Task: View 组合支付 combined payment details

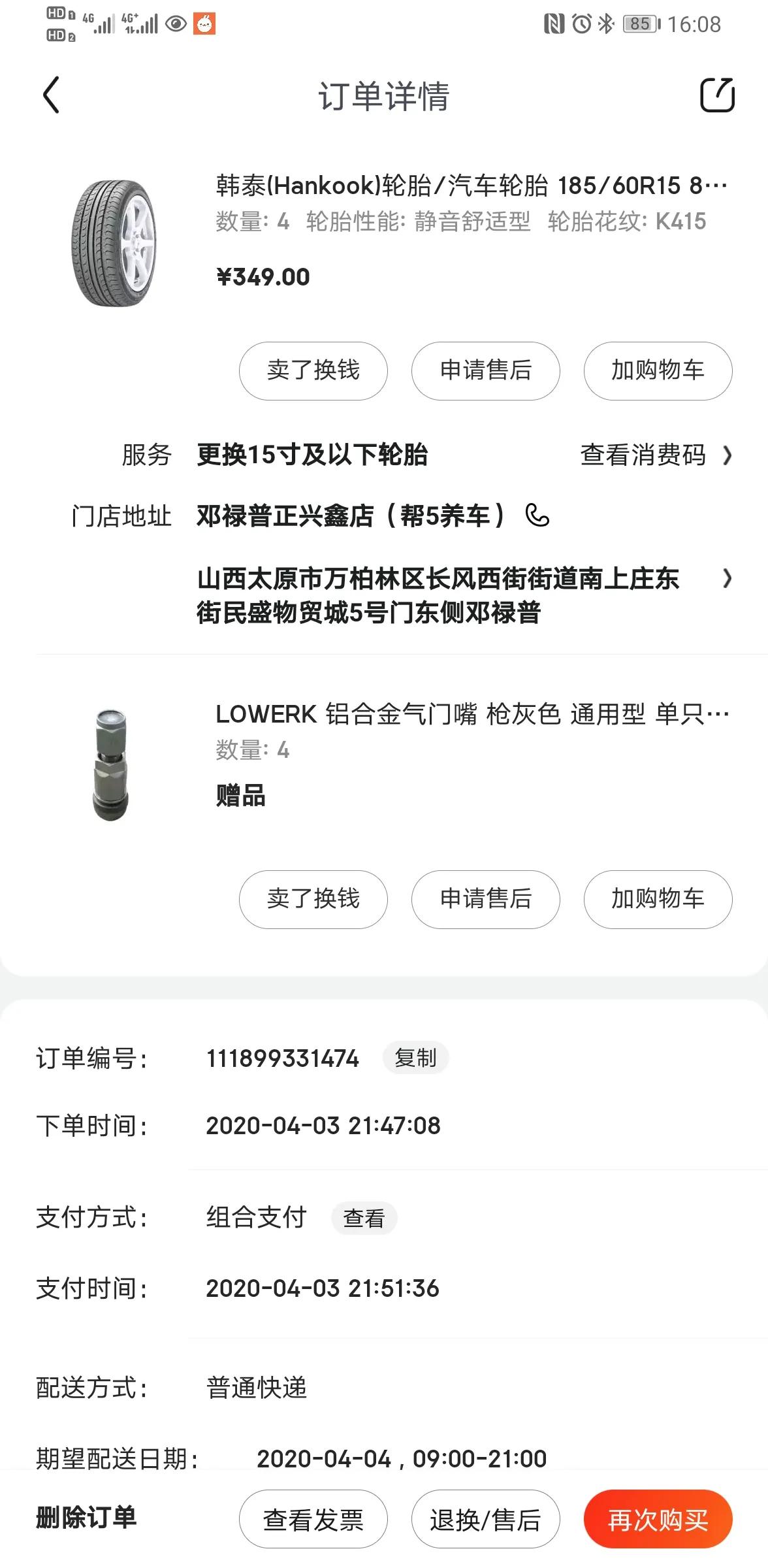Action: (364, 1217)
